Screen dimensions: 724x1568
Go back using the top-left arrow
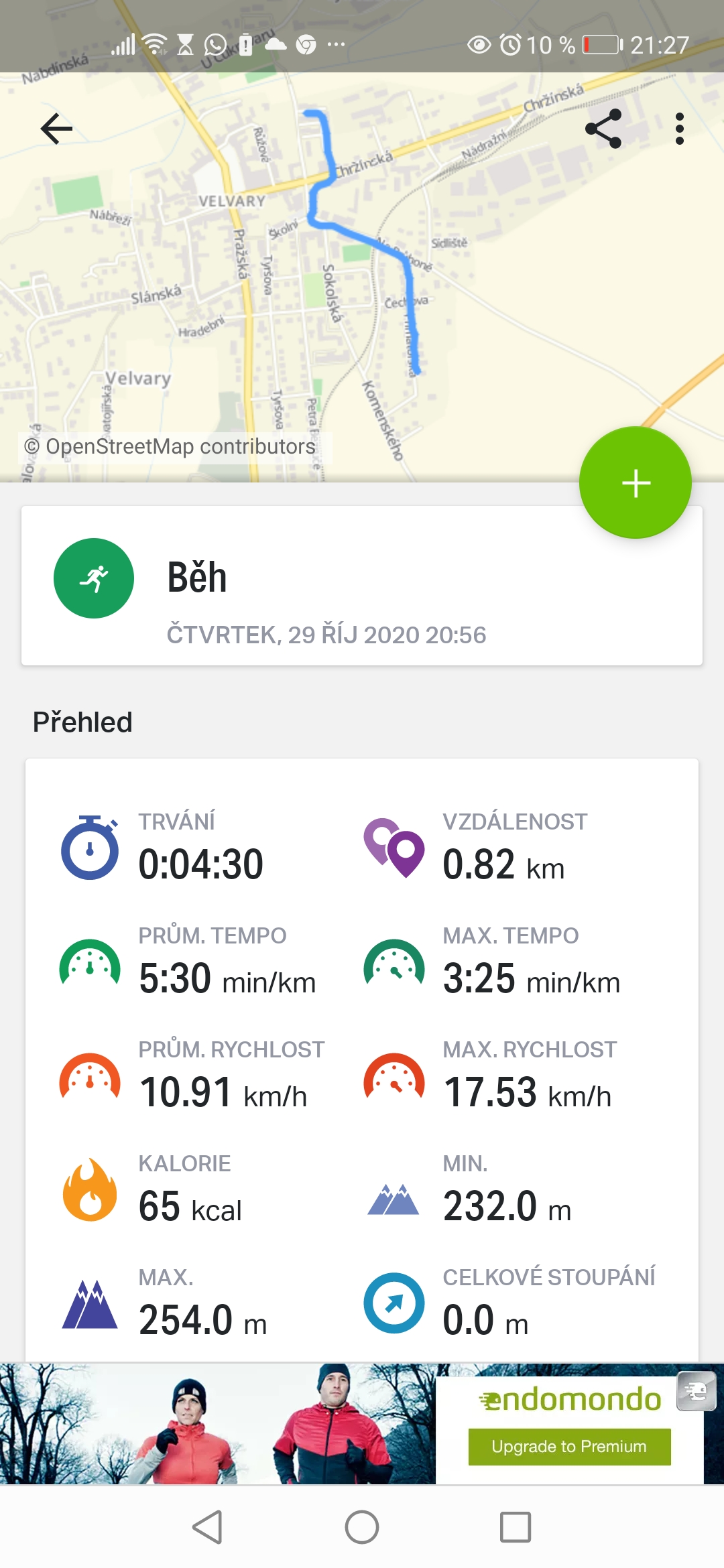[56, 129]
